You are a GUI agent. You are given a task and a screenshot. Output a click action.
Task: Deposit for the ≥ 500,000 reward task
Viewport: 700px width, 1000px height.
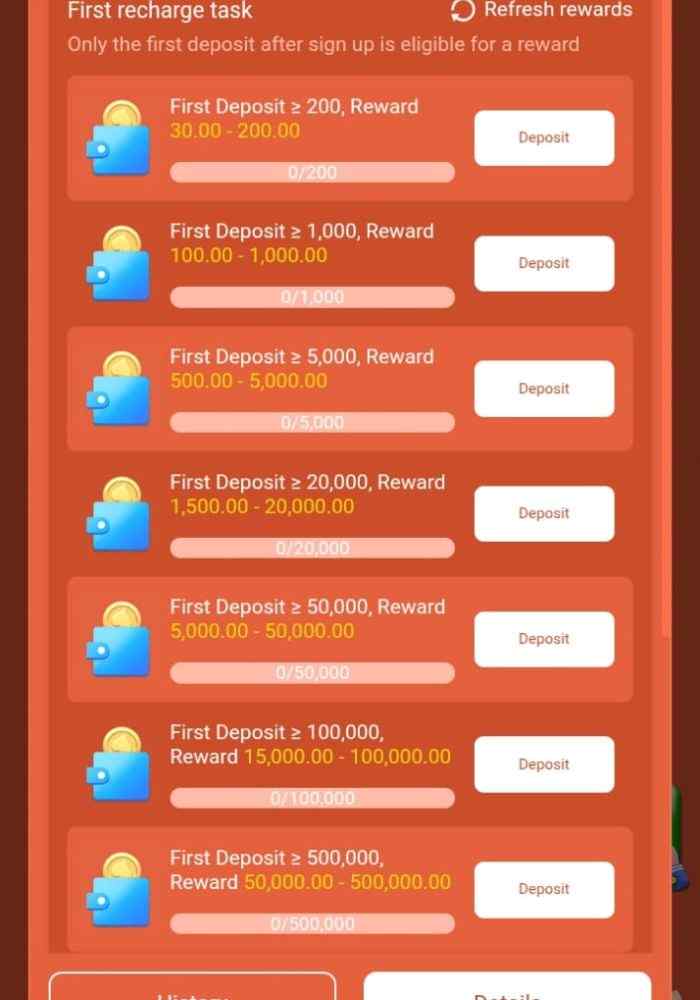pyautogui.click(x=543, y=889)
